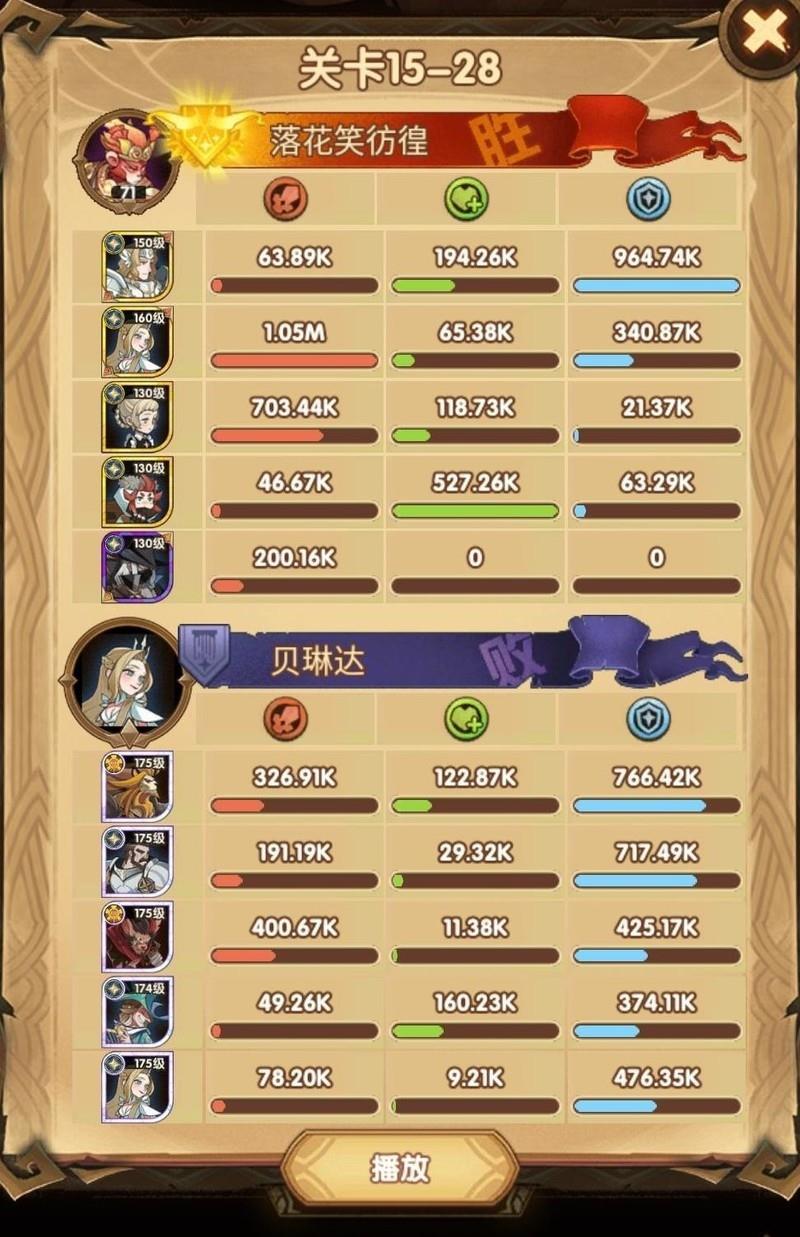Screen dimensions: 800x1237
Task: Open 落花笑彷徨 player avatar
Action: (x=126, y=161)
